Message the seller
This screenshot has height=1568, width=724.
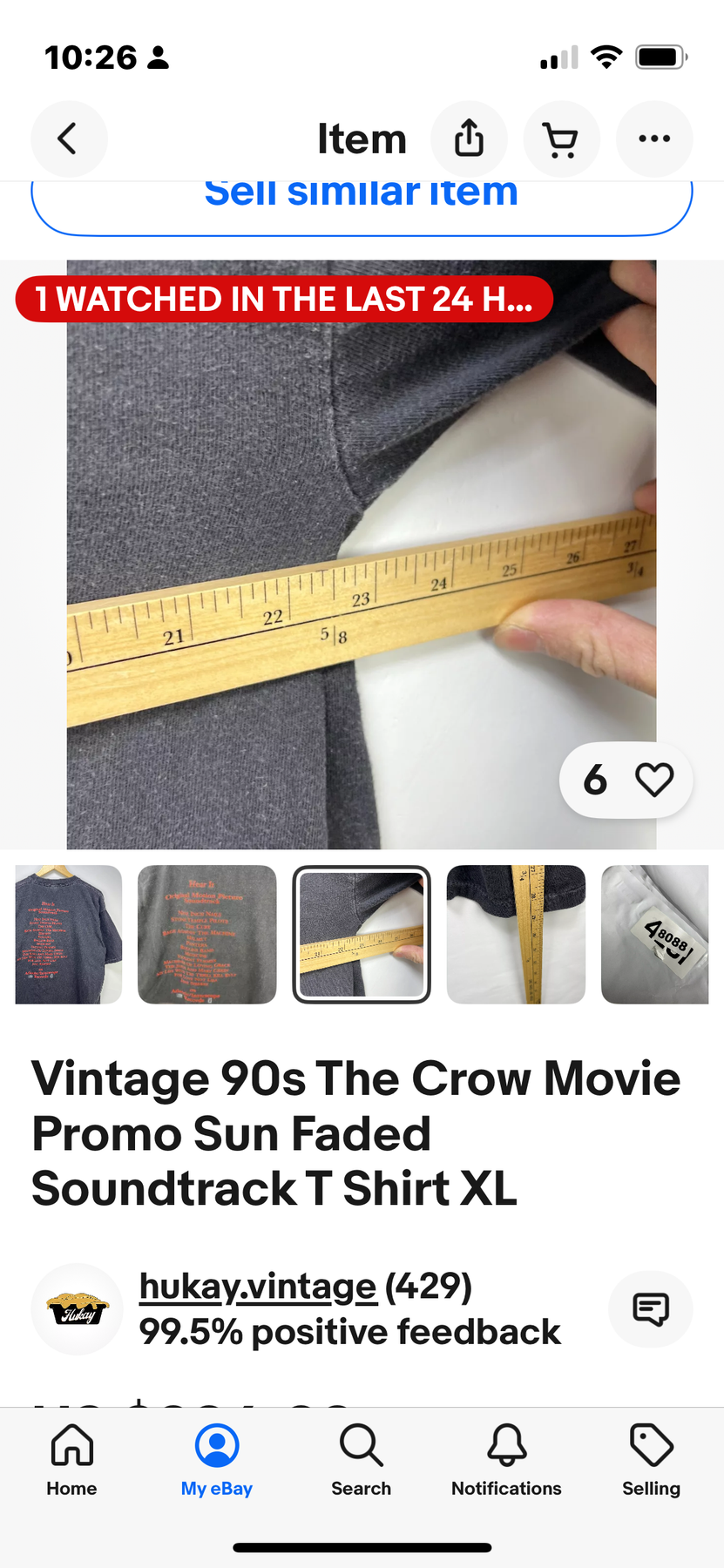[651, 1309]
